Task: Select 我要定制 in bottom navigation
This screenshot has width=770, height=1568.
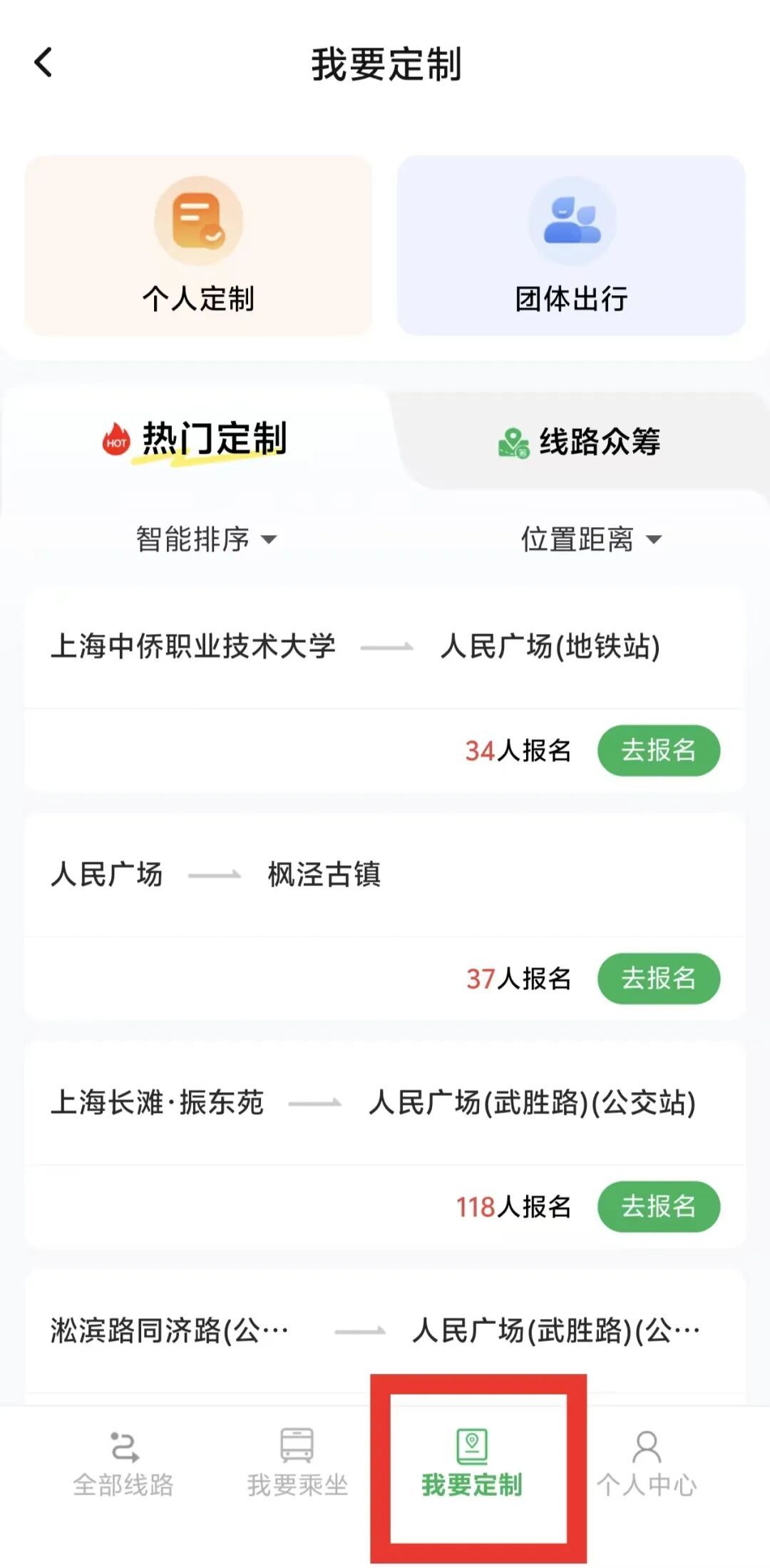Action: (472, 1464)
